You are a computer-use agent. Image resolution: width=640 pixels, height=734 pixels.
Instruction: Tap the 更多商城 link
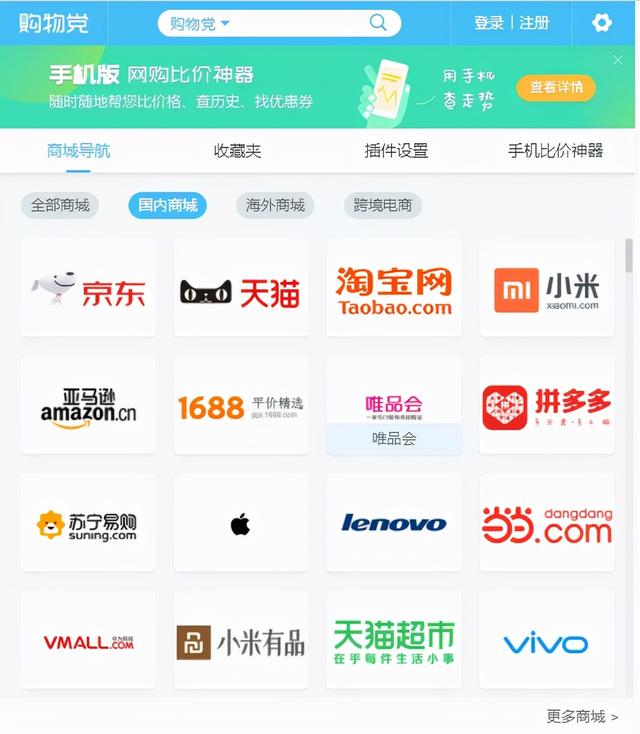click(582, 716)
